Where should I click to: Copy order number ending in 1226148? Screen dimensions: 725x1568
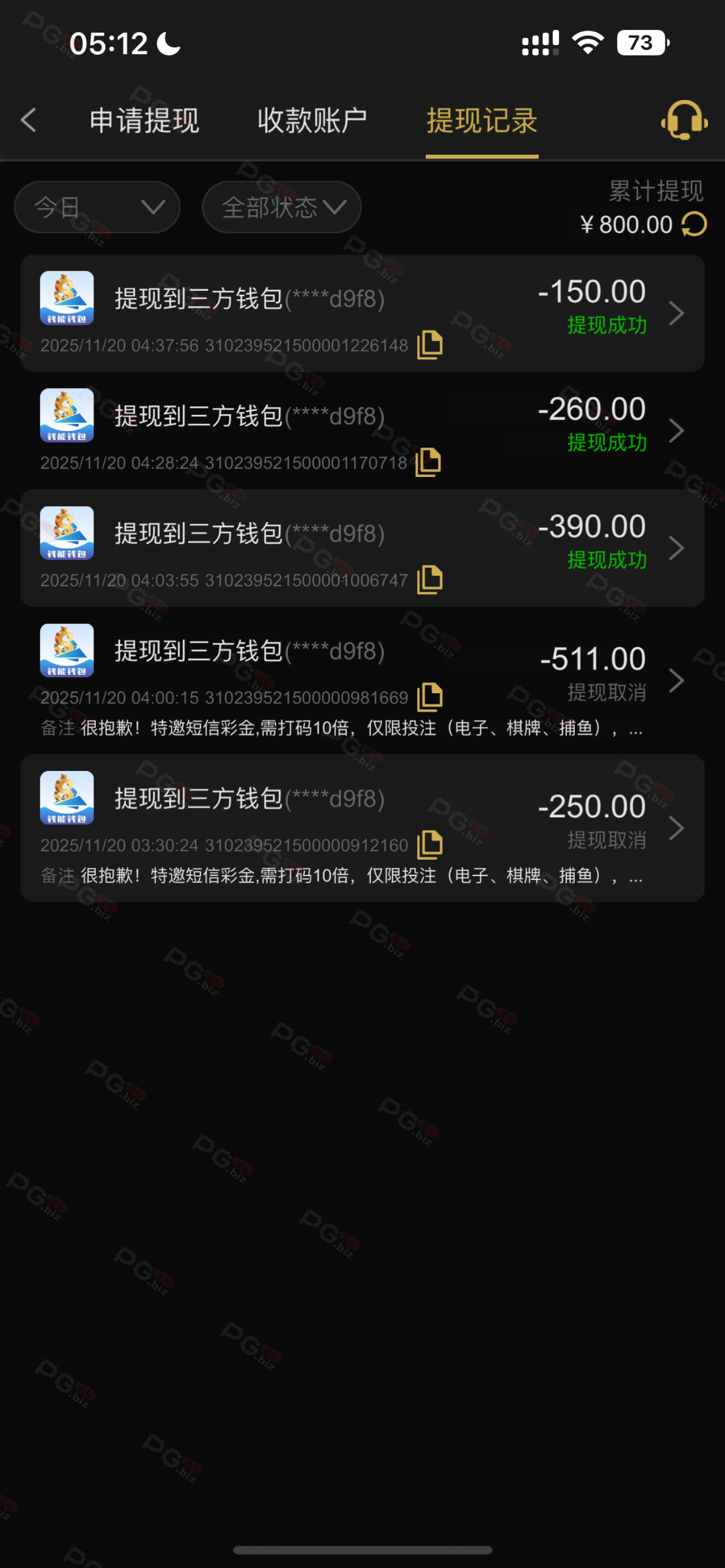pos(430,344)
